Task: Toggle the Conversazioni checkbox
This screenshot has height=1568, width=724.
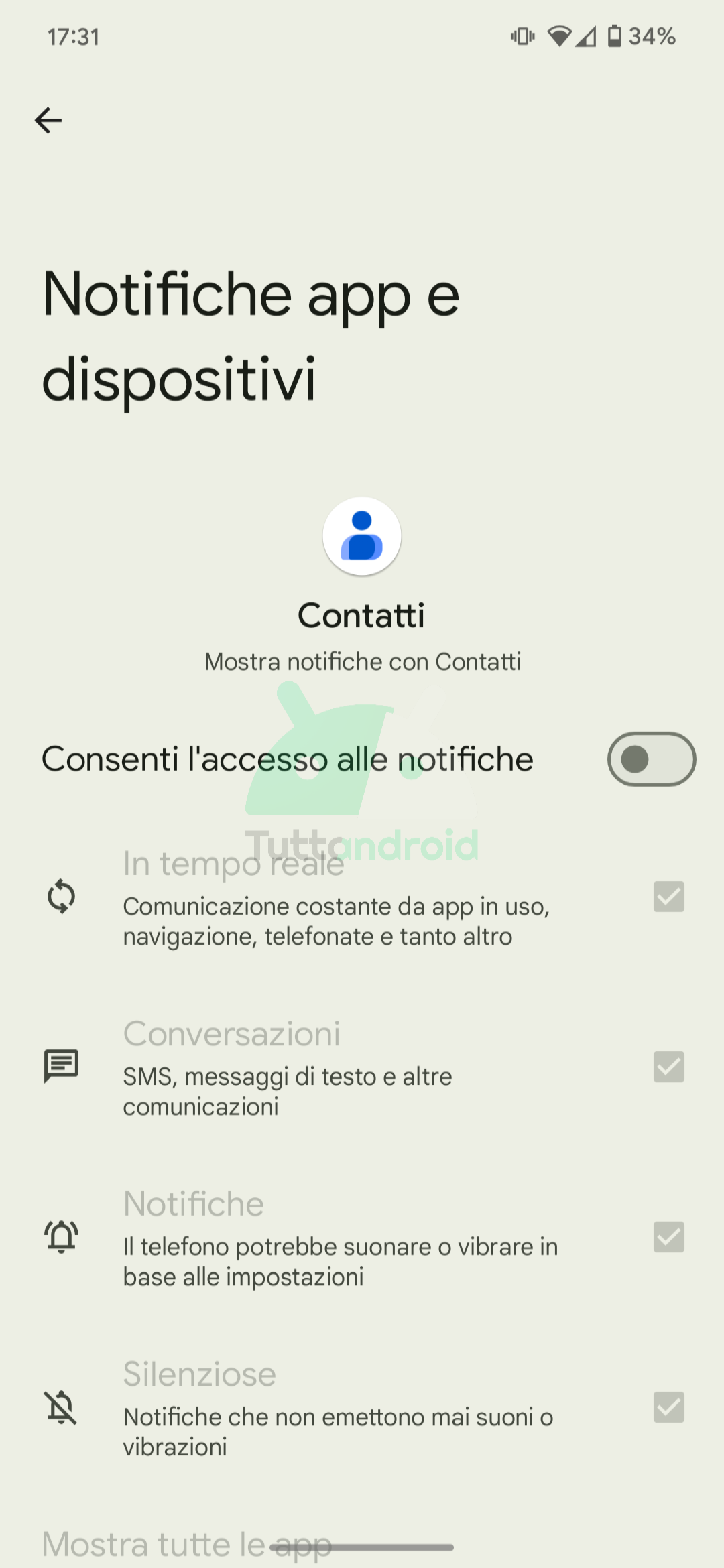Action: click(668, 1067)
